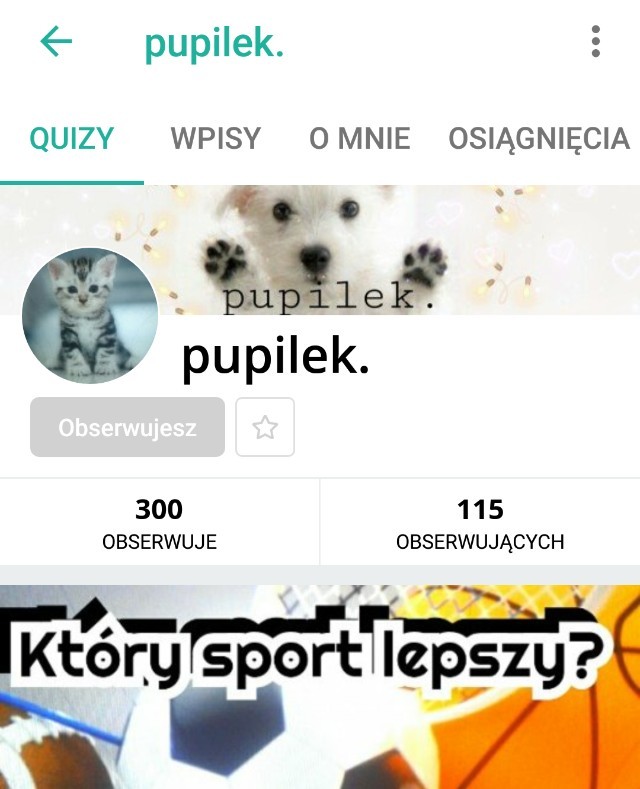This screenshot has height=789, width=640.
Task: Switch to the WPISY tab
Action: (x=216, y=139)
